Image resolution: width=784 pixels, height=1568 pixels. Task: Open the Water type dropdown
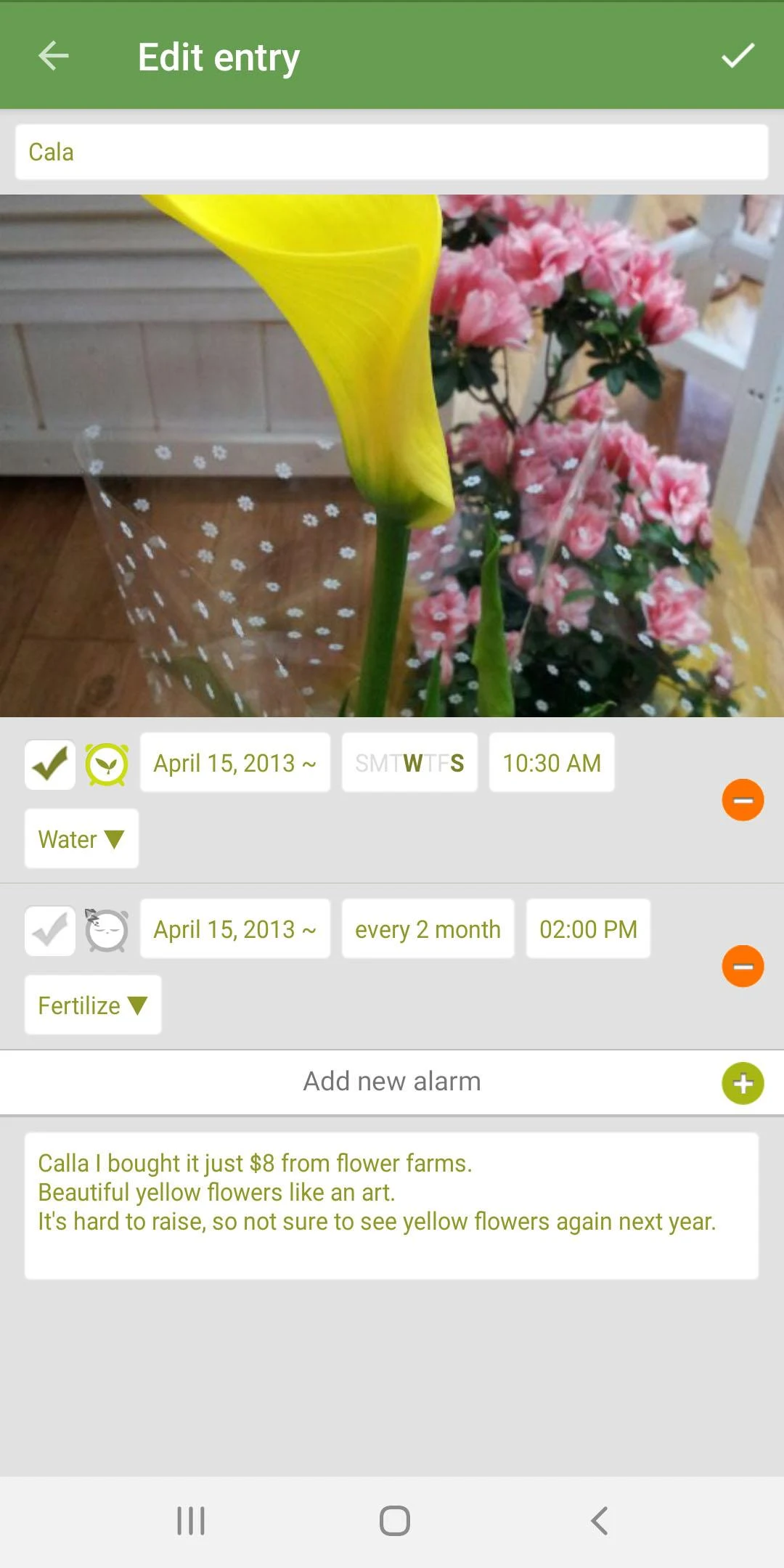click(81, 839)
